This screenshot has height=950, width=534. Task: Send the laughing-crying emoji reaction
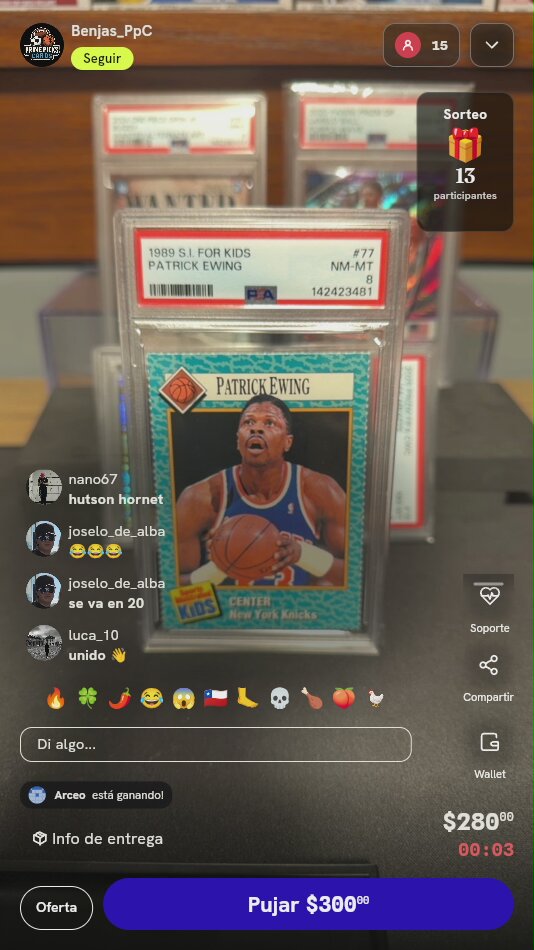[152, 698]
